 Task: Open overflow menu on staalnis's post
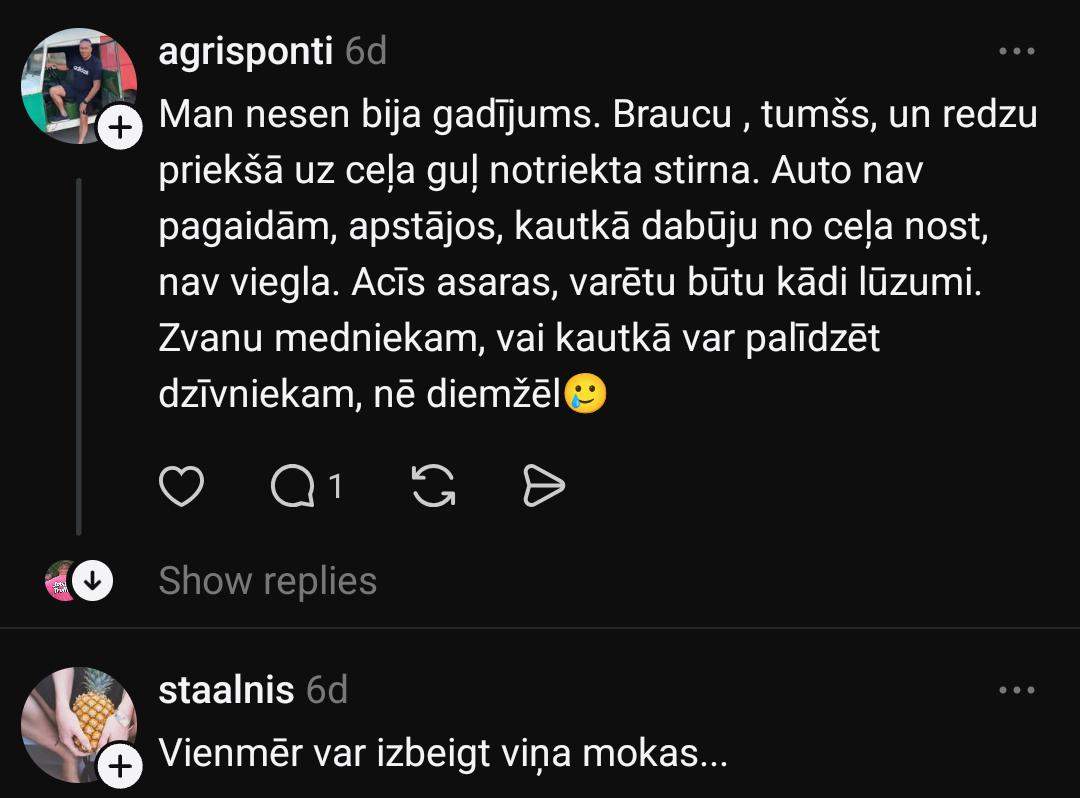coord(1017,690)
